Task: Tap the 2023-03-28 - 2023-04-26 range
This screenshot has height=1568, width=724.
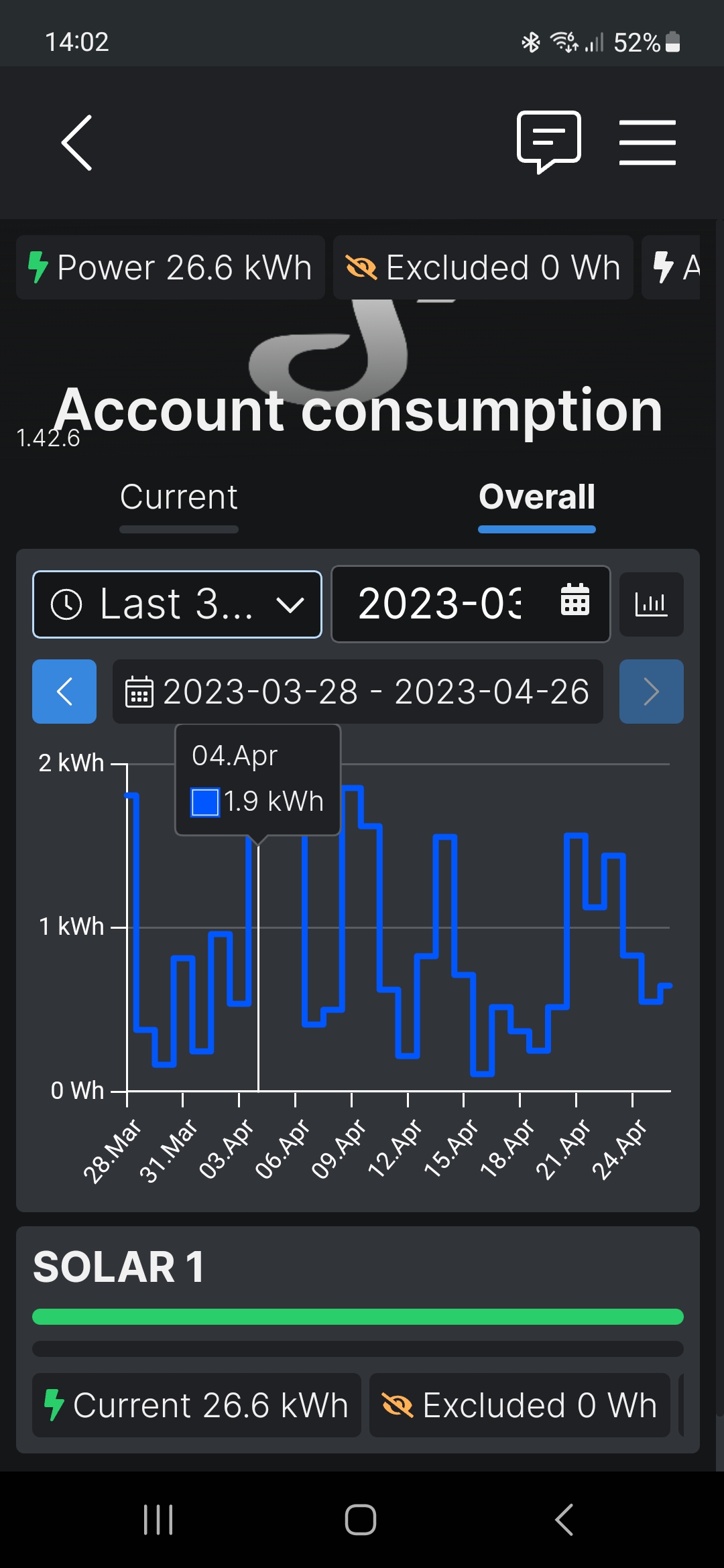Action: pyautogui.click(x=357, y=692)
